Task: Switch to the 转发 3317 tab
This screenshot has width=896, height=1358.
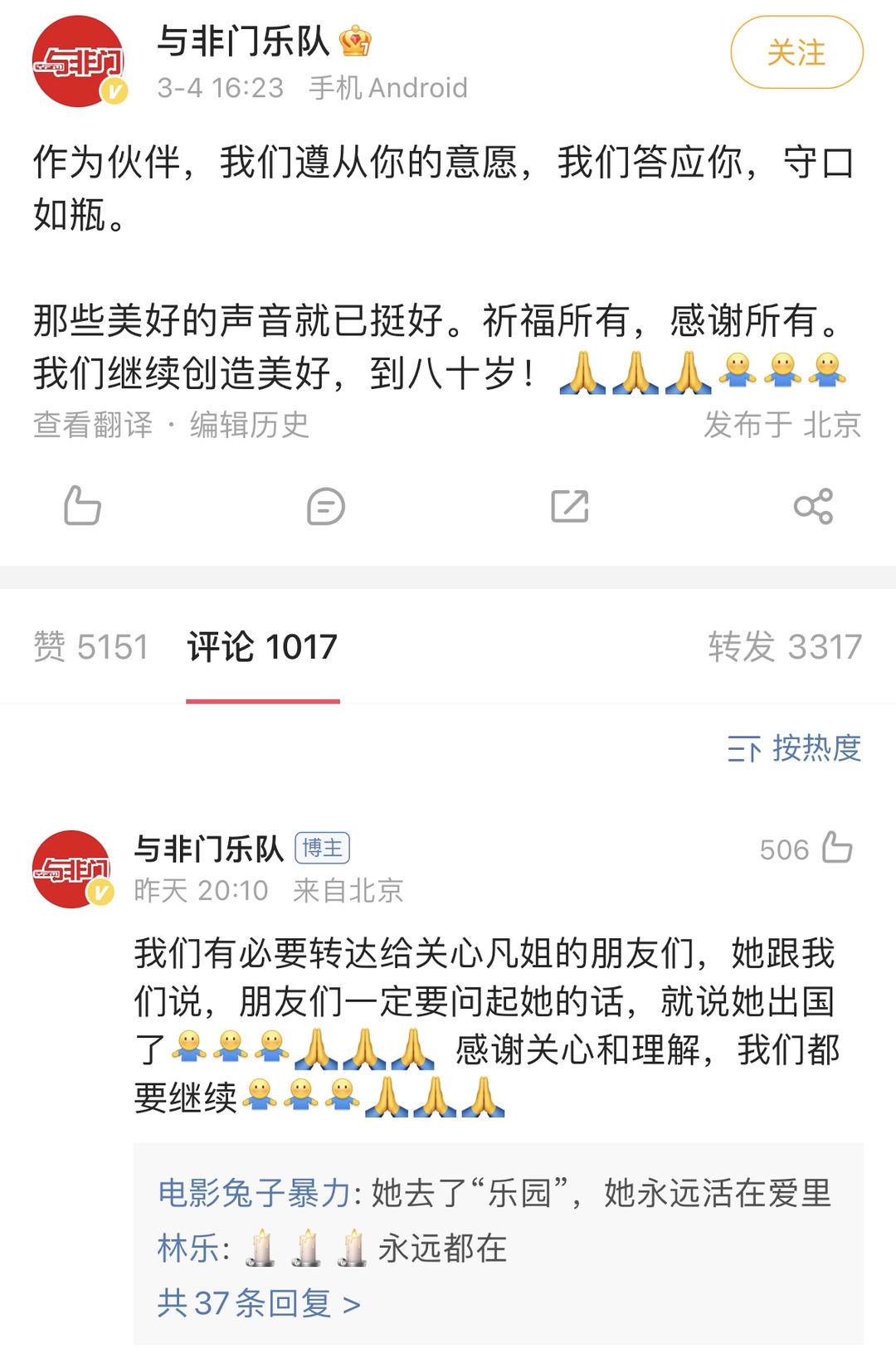Action: tap(784, 647)
